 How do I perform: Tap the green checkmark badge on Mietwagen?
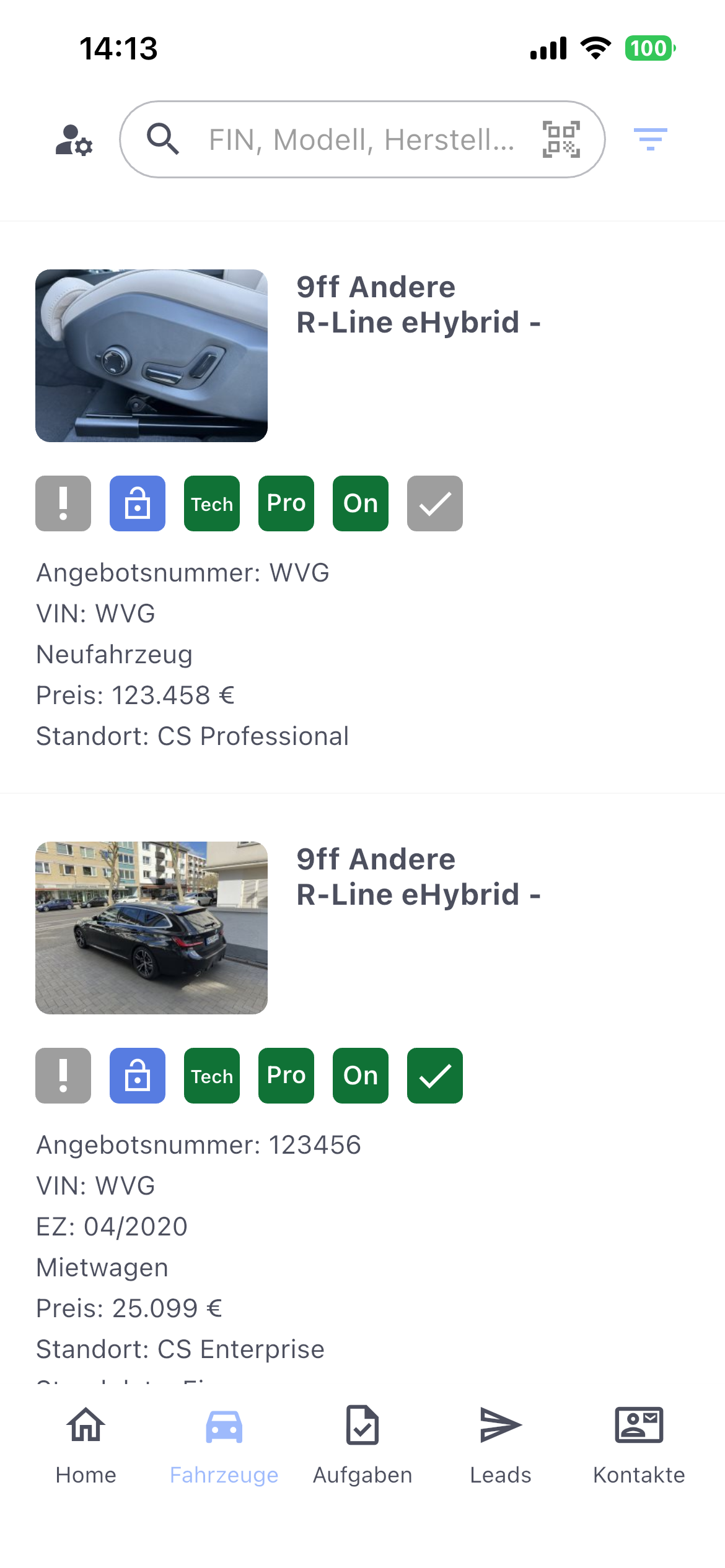pos(435,1076)
